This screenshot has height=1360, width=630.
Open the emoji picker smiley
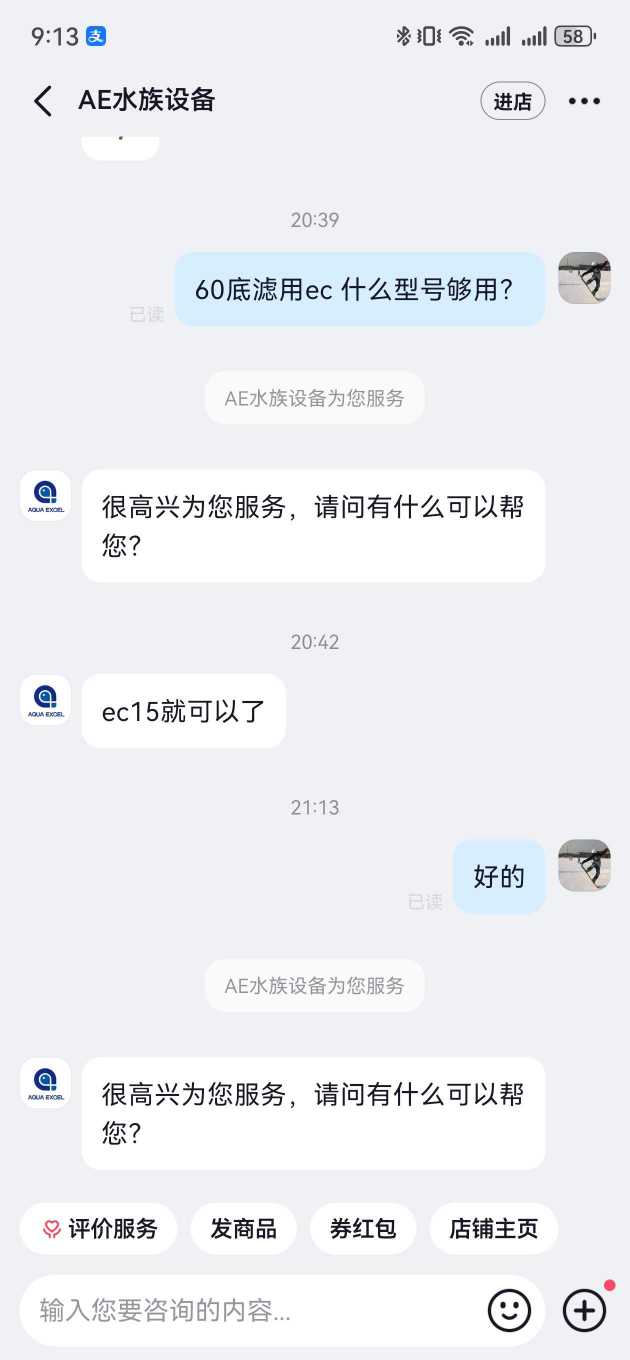pyautogui.click(x=509, y=1310)
